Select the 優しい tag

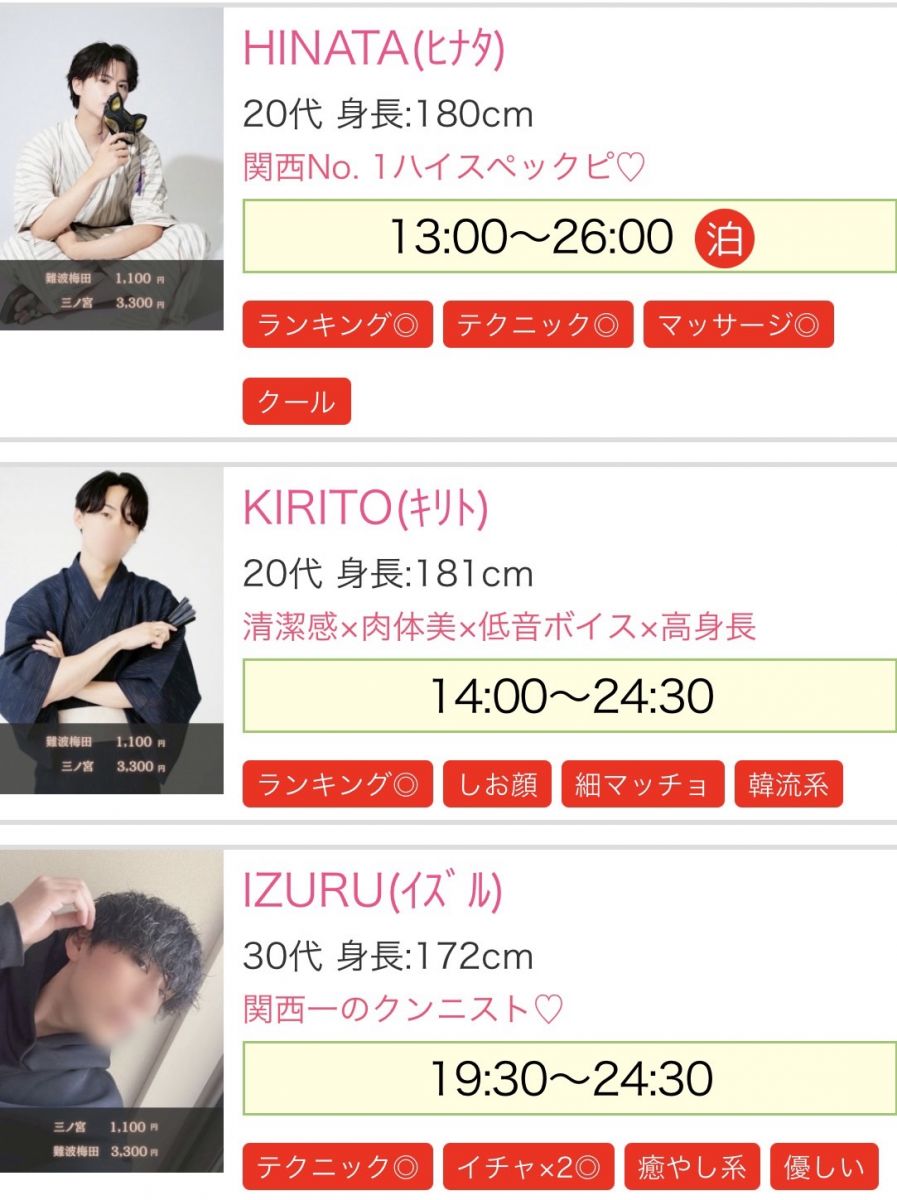[x=824, y=1166]
